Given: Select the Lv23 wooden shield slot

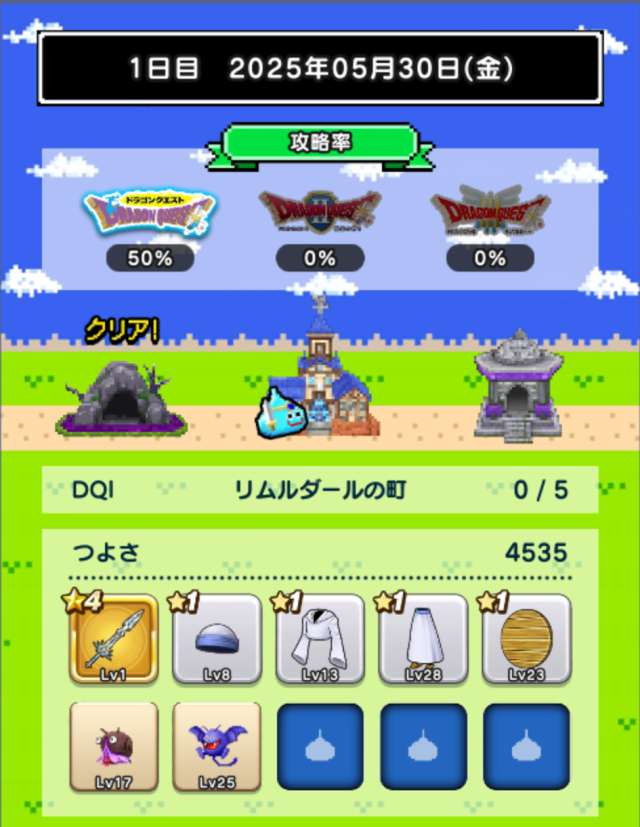Looking at the screenshot, I should click(x=526, y=639).
